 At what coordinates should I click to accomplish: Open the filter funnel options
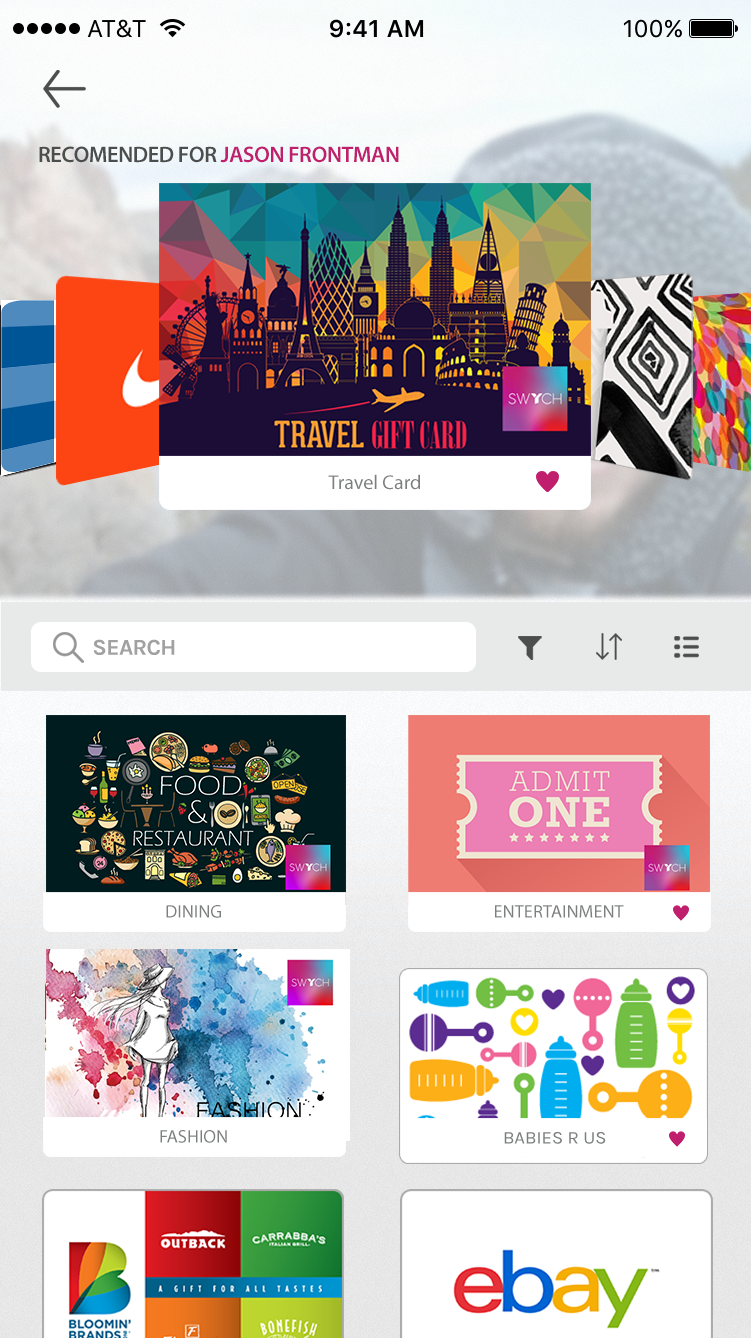coord(530,648)
